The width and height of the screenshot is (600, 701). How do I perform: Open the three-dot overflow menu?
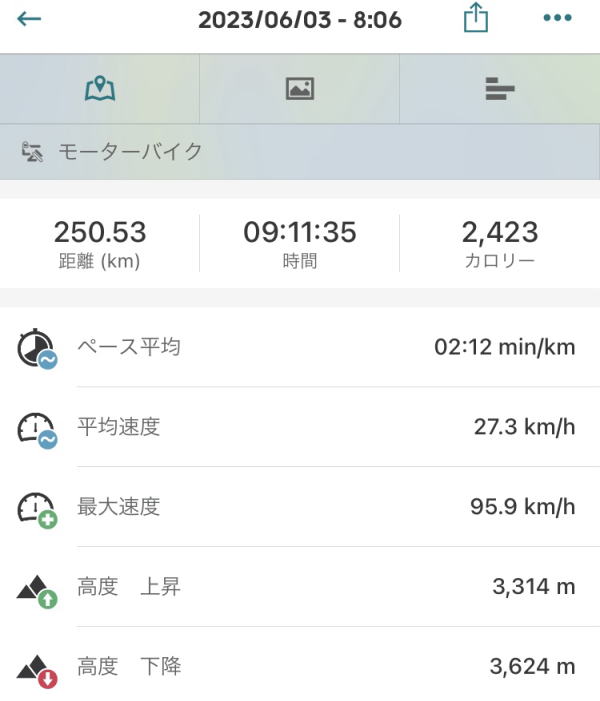pyautogui.click(x=557, y=19)
